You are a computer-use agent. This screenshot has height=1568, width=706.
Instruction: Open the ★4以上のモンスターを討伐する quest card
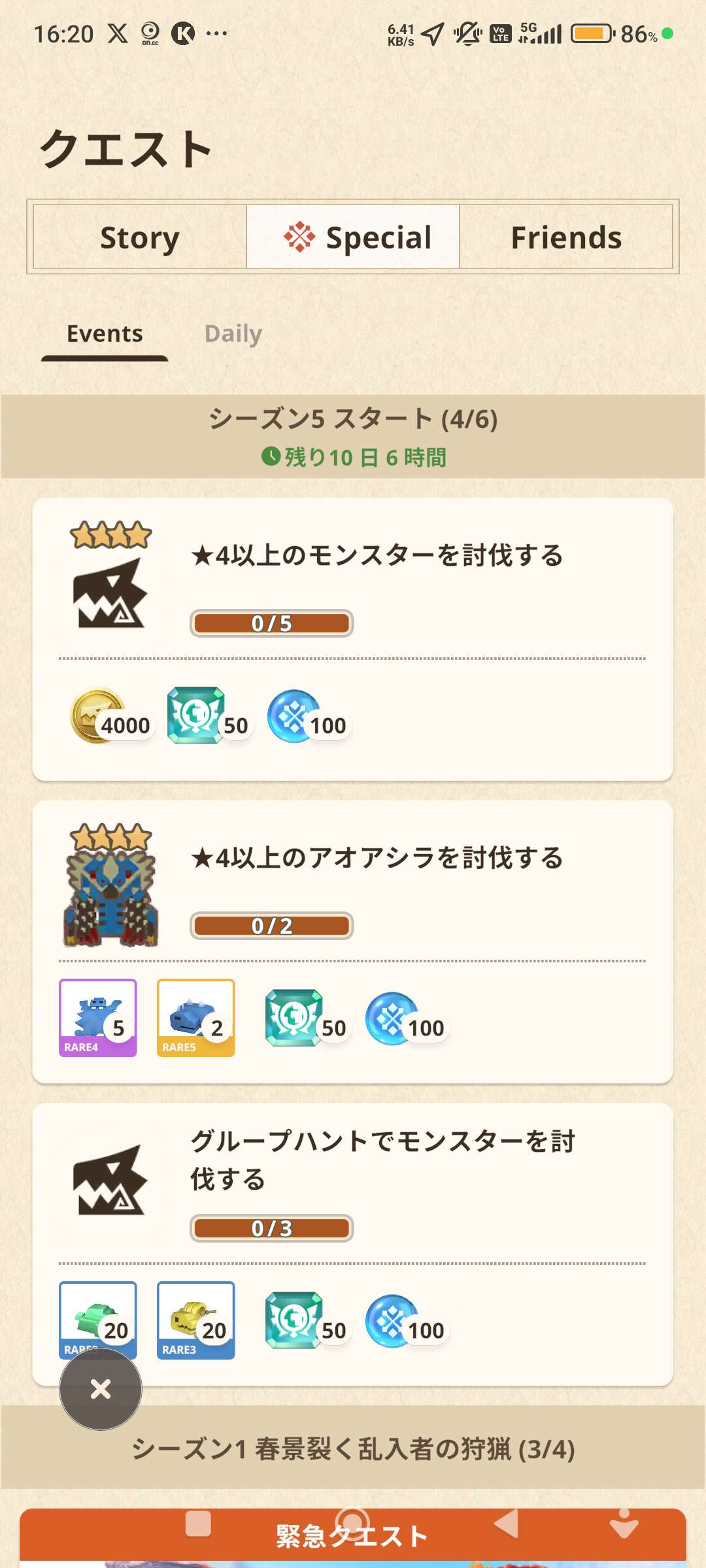pyautogui.click(x=377, y=556)
